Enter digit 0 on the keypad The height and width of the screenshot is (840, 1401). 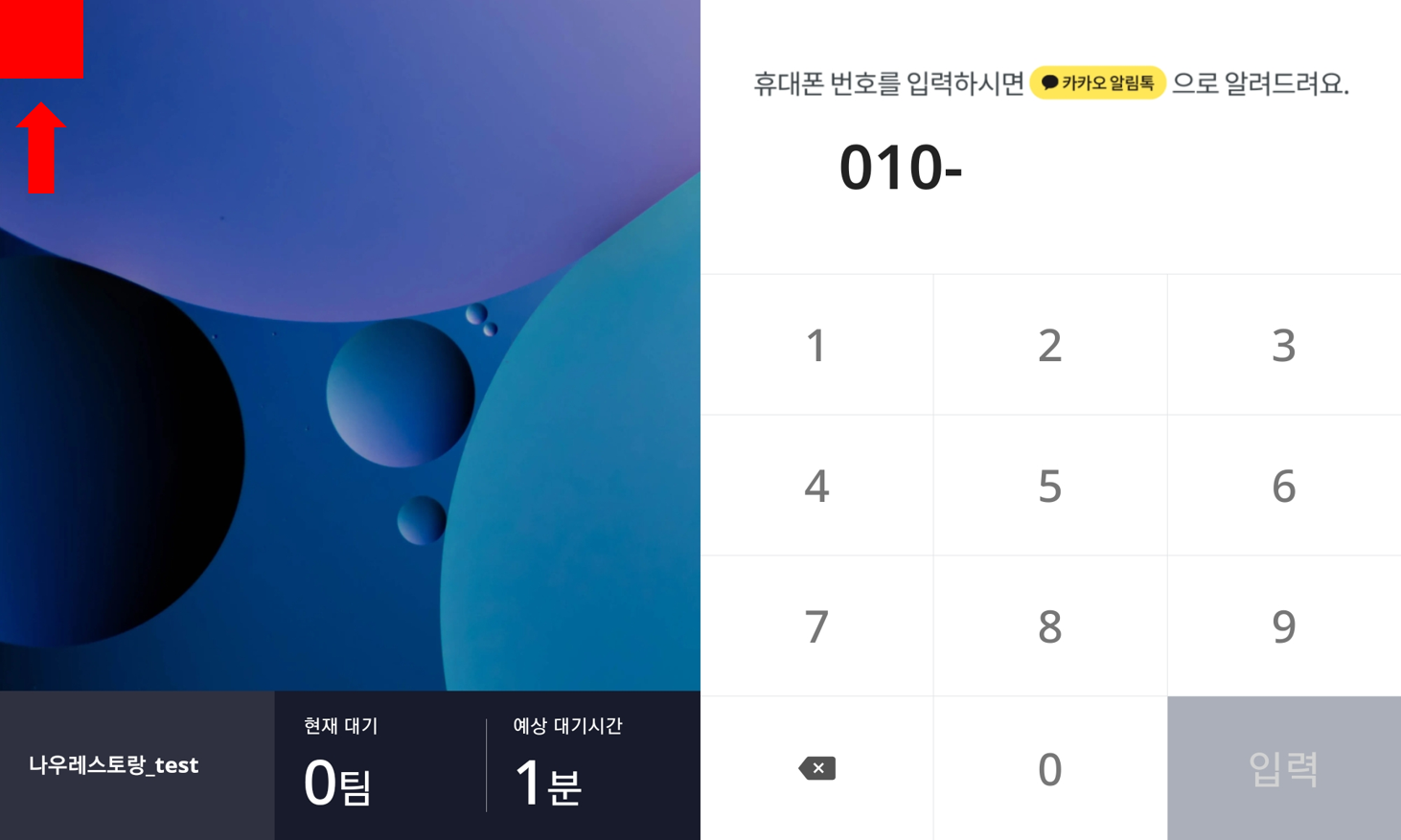pos(1050,768)
